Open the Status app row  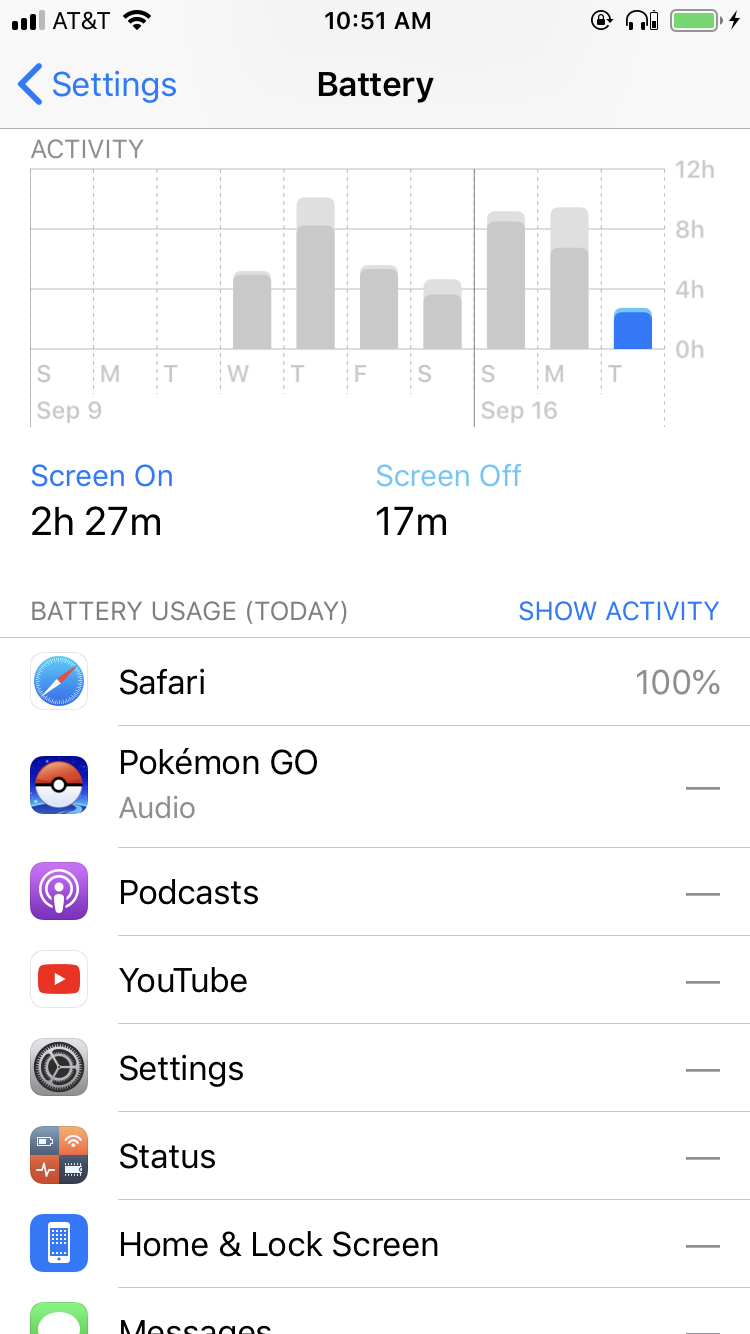375,1156
